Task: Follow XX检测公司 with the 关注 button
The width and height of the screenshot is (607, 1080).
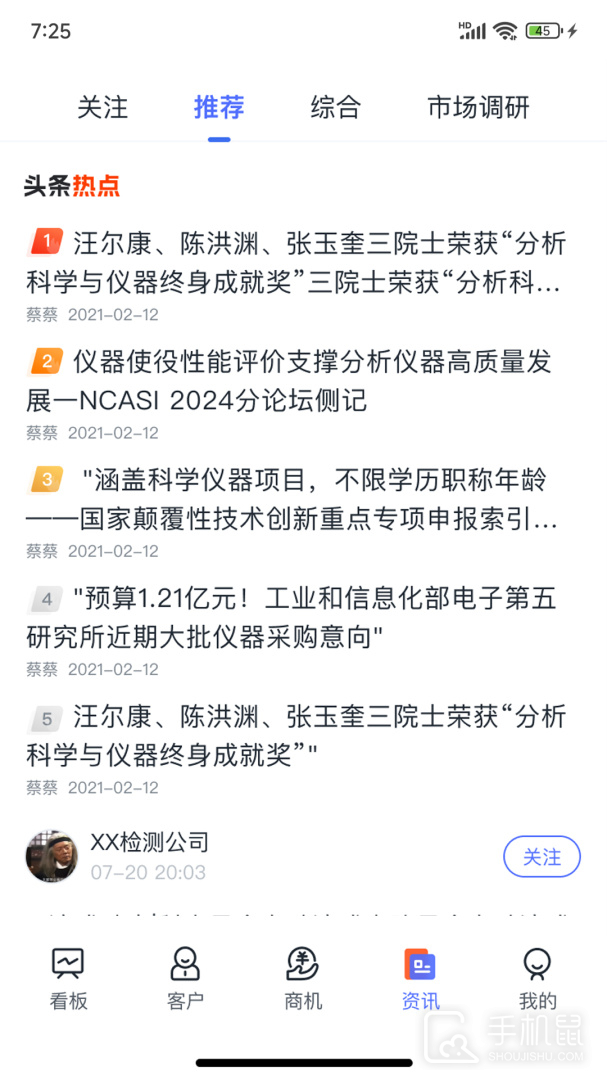Action: pos(541,857)
